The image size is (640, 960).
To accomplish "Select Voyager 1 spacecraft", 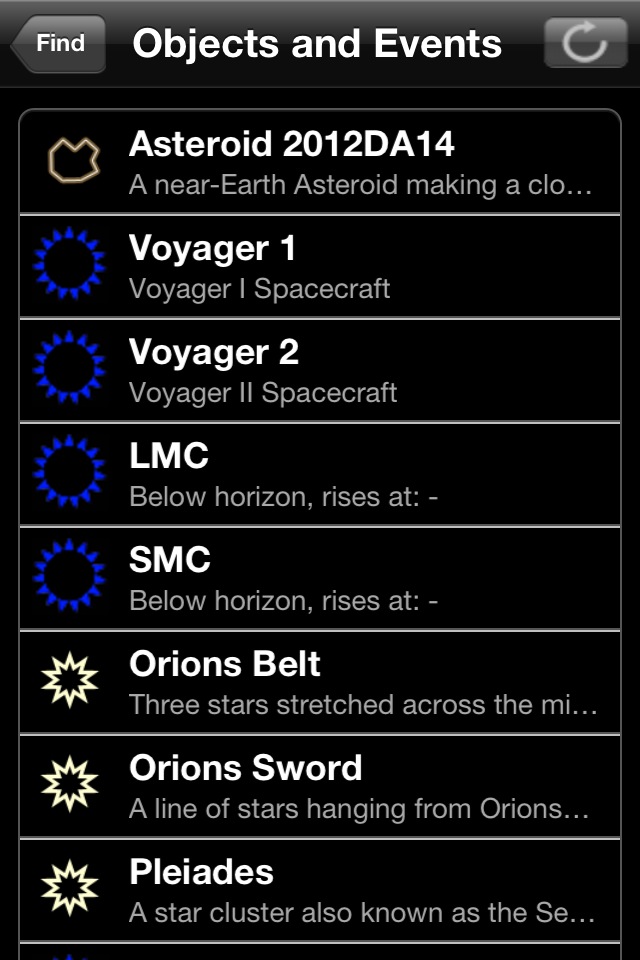I will point(320,267).
